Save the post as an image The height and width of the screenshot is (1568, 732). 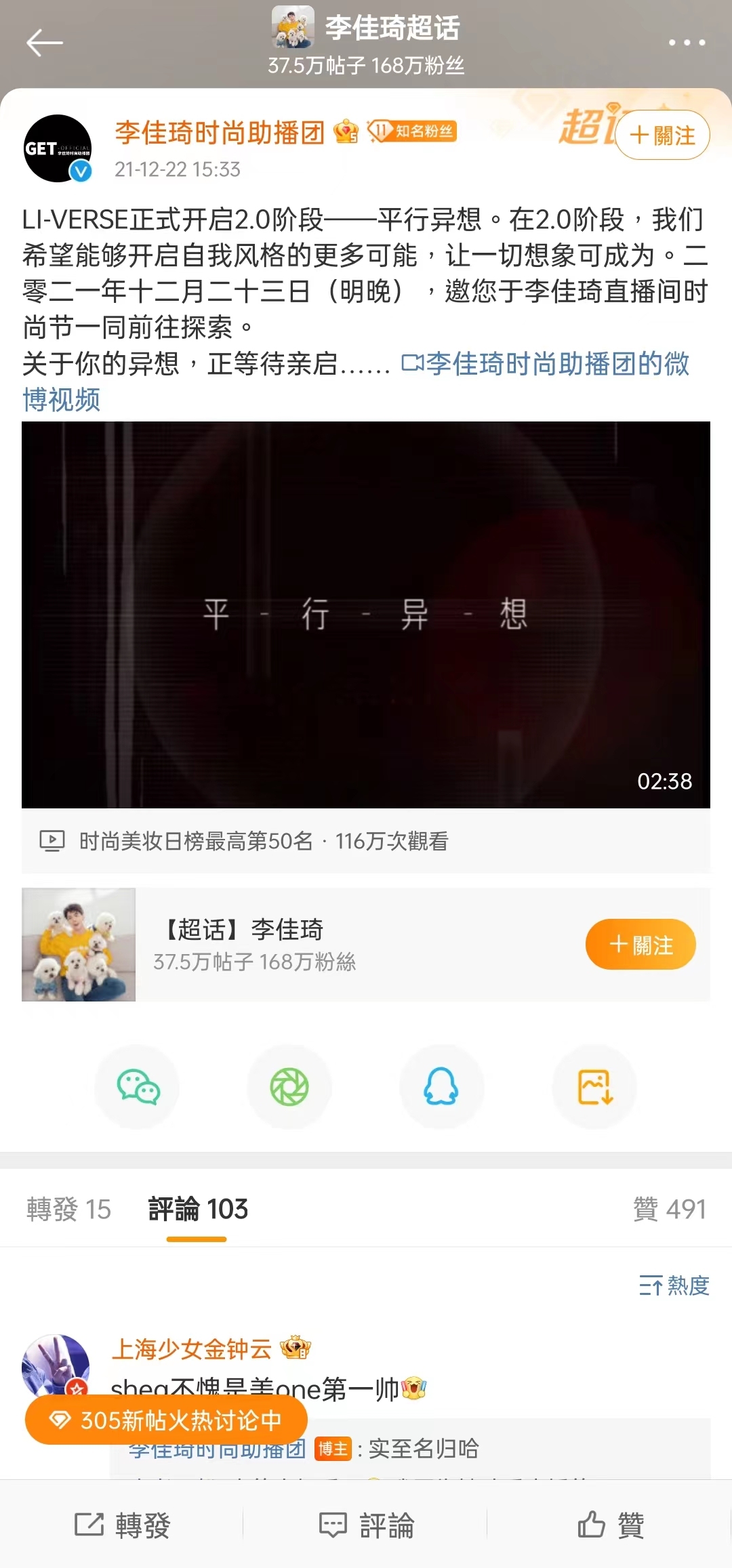pyautogui.click(x=594, y=1087)
